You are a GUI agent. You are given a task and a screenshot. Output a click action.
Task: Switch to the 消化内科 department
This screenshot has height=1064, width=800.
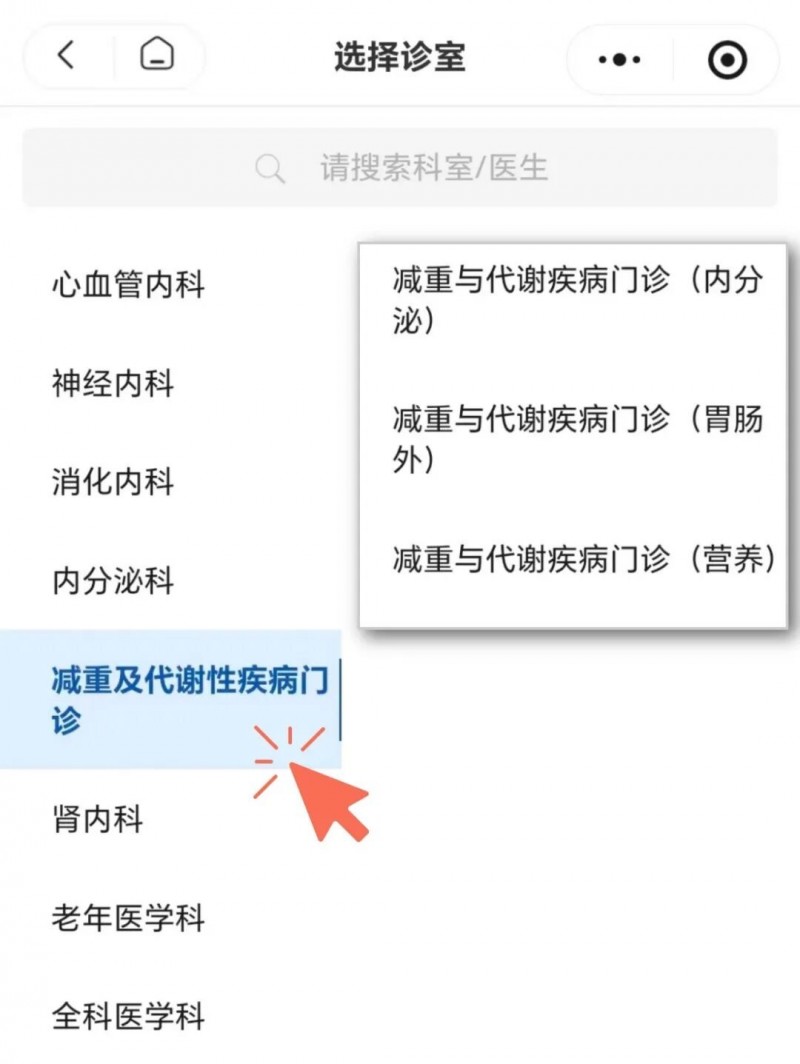pyautogui.click(x=113, y=482)
